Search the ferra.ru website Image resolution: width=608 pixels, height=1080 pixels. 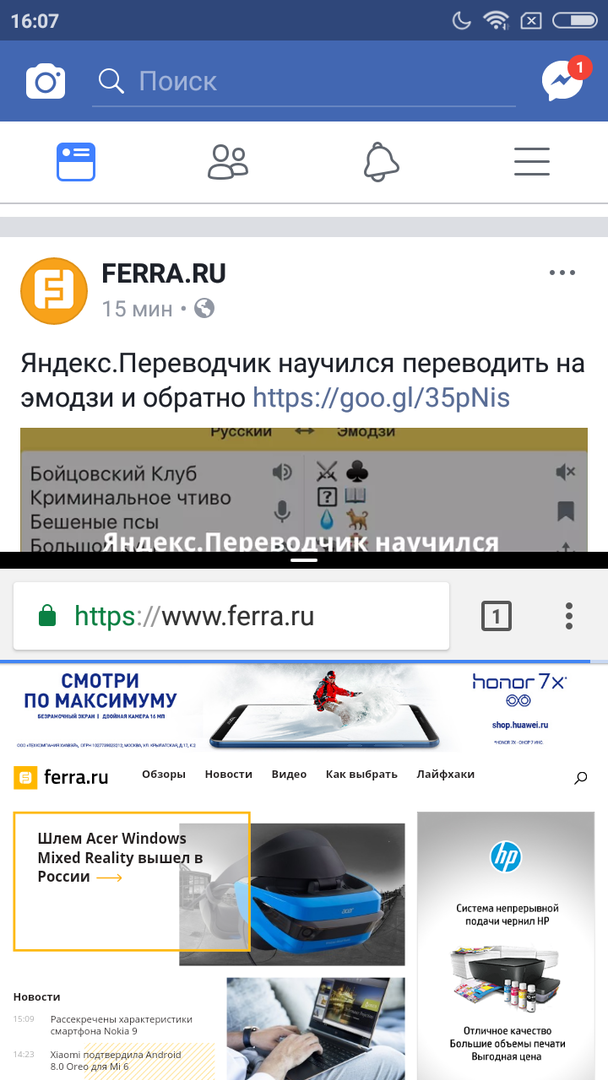click(x=581, y=778)
